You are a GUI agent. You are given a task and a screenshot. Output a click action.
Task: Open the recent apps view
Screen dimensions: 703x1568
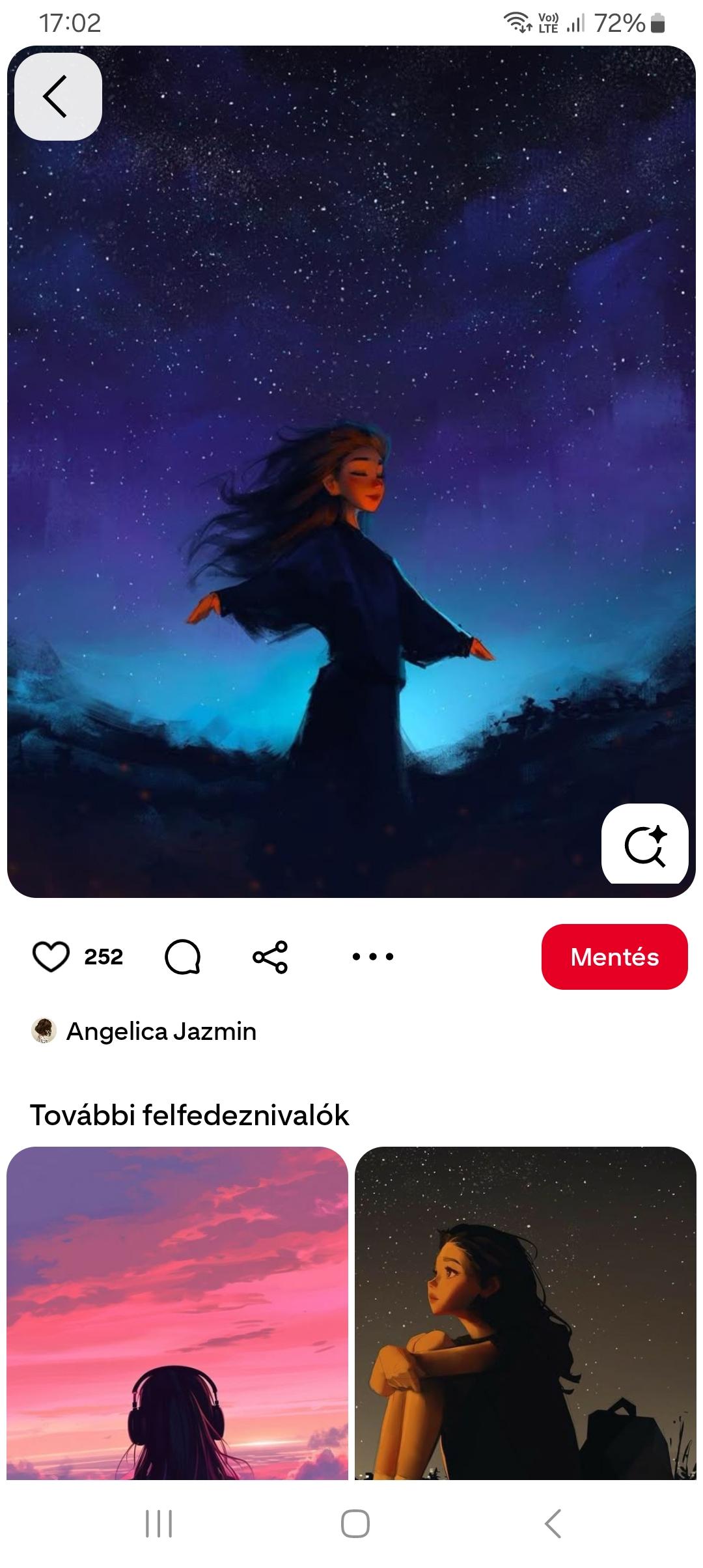[159, 1524]
